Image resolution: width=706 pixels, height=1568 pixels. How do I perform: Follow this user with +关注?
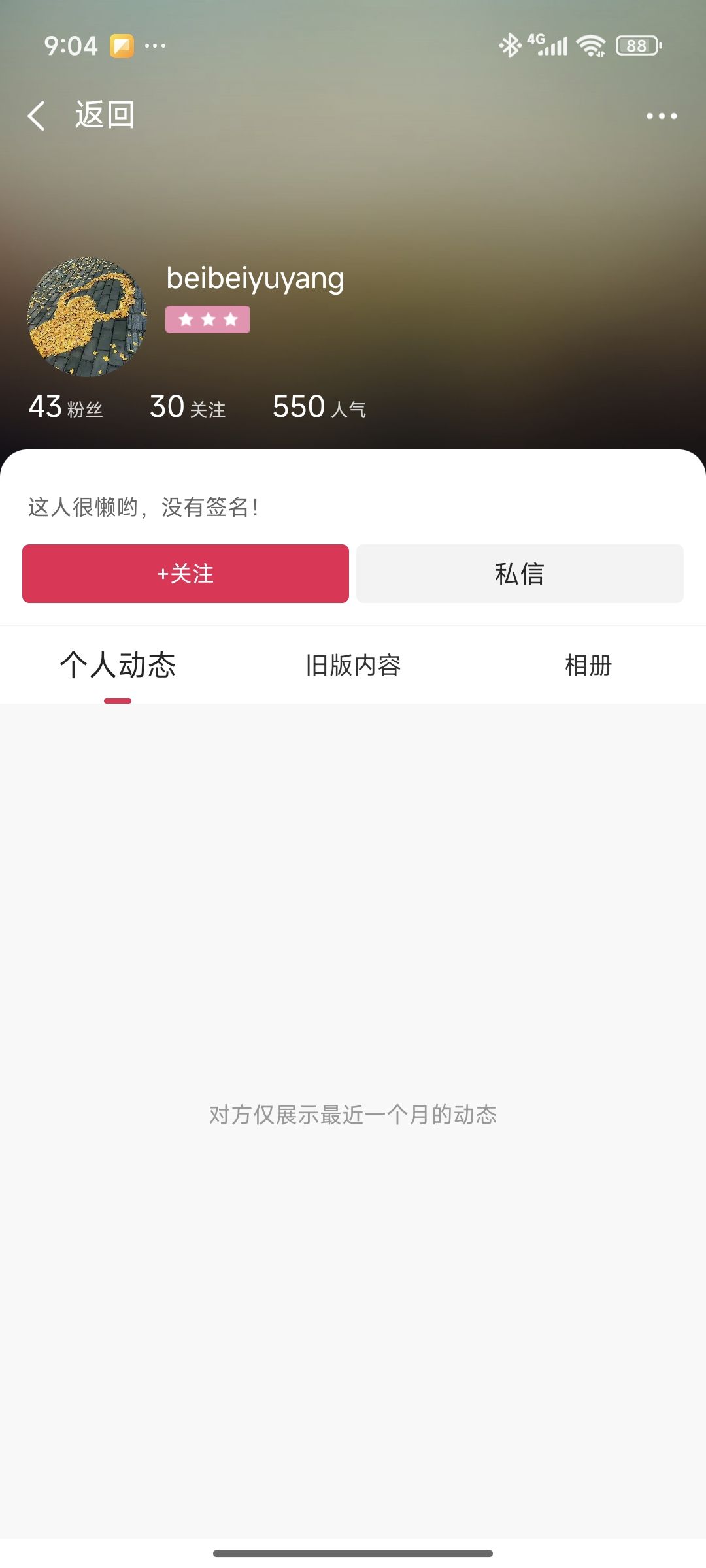(186, 574)
